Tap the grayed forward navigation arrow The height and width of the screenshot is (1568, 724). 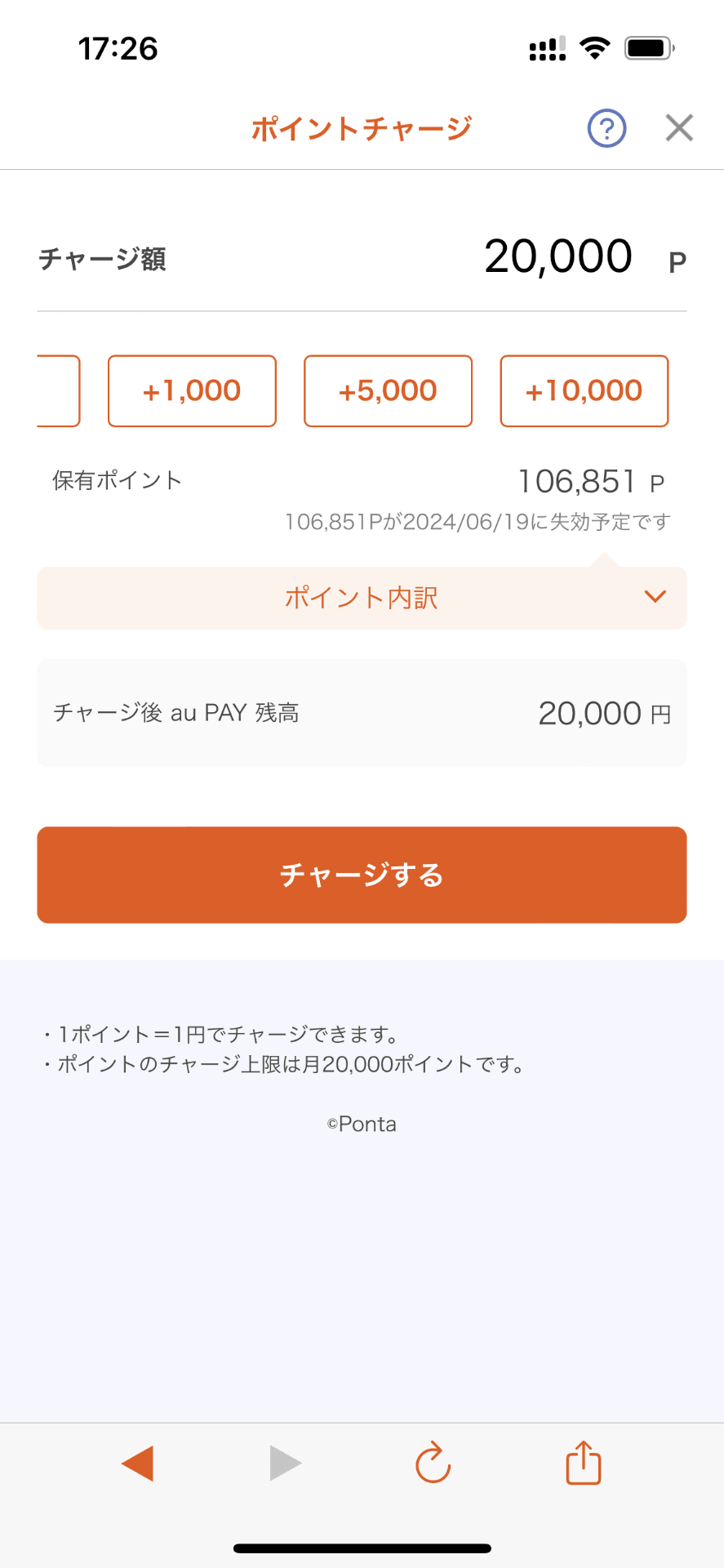pos(284,1464)
